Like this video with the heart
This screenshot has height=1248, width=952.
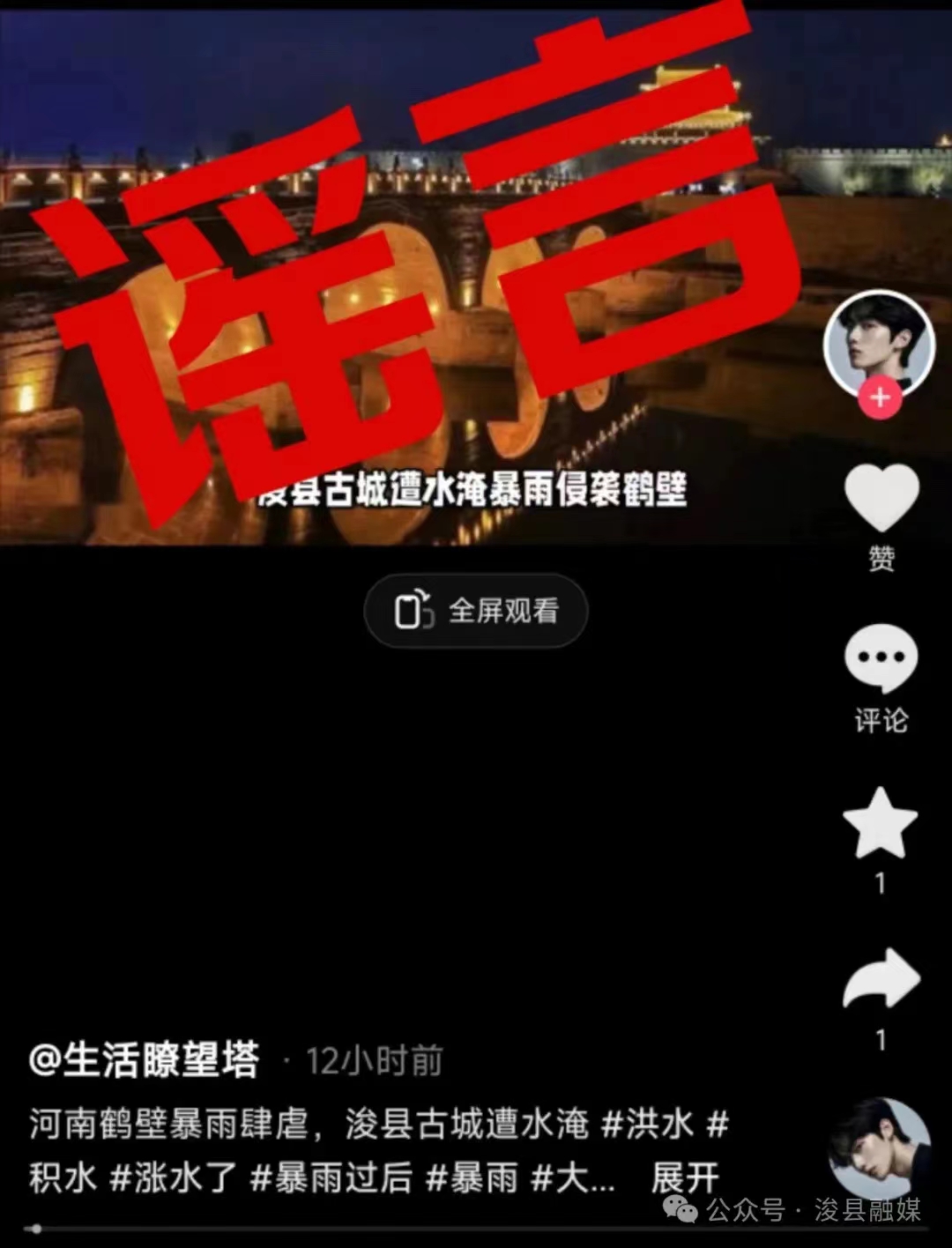[881, 496]
